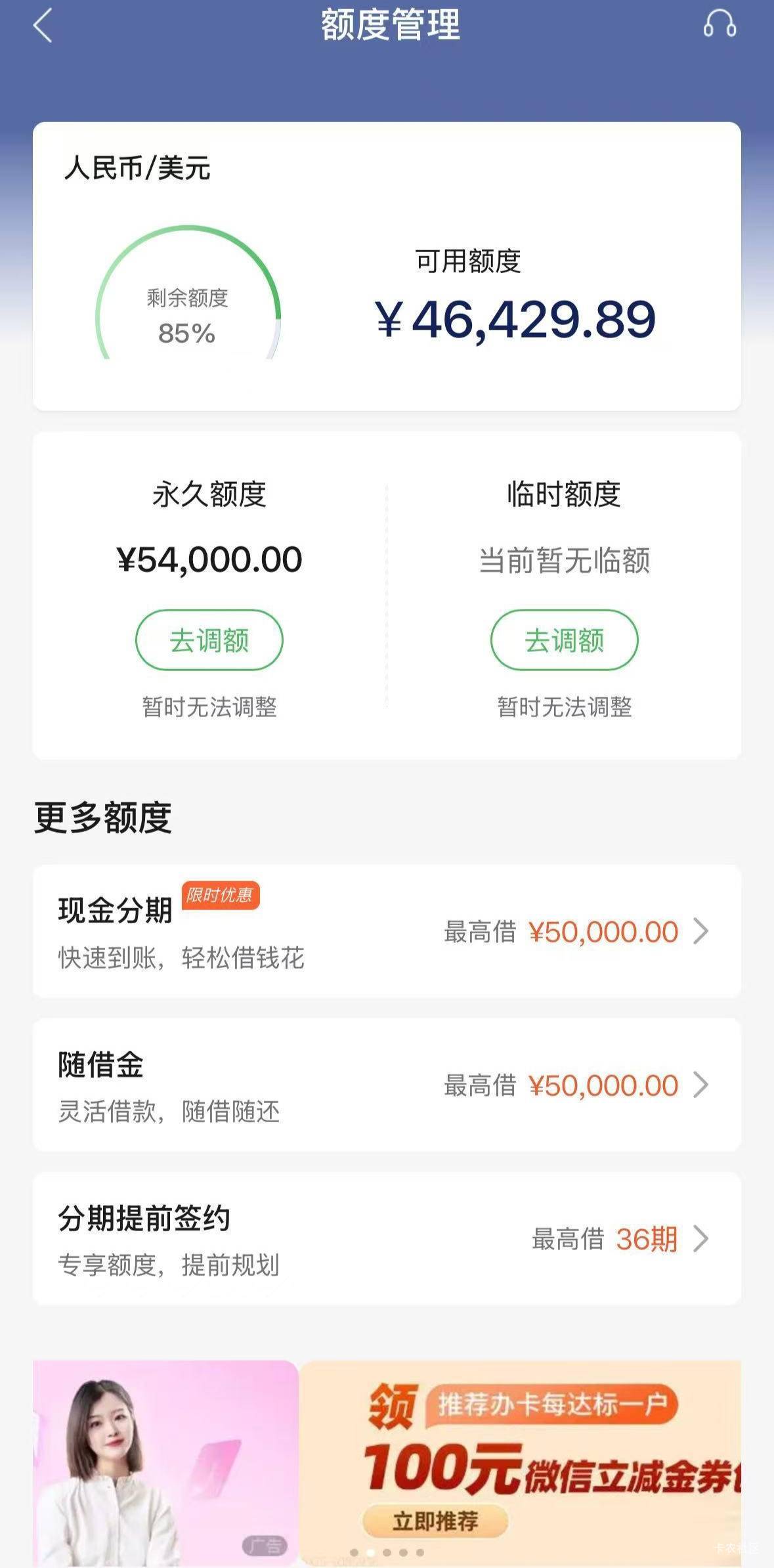Tap the 立即推荐 button in banner
Screen dimensions: 774x1568
coord(435,1521)
